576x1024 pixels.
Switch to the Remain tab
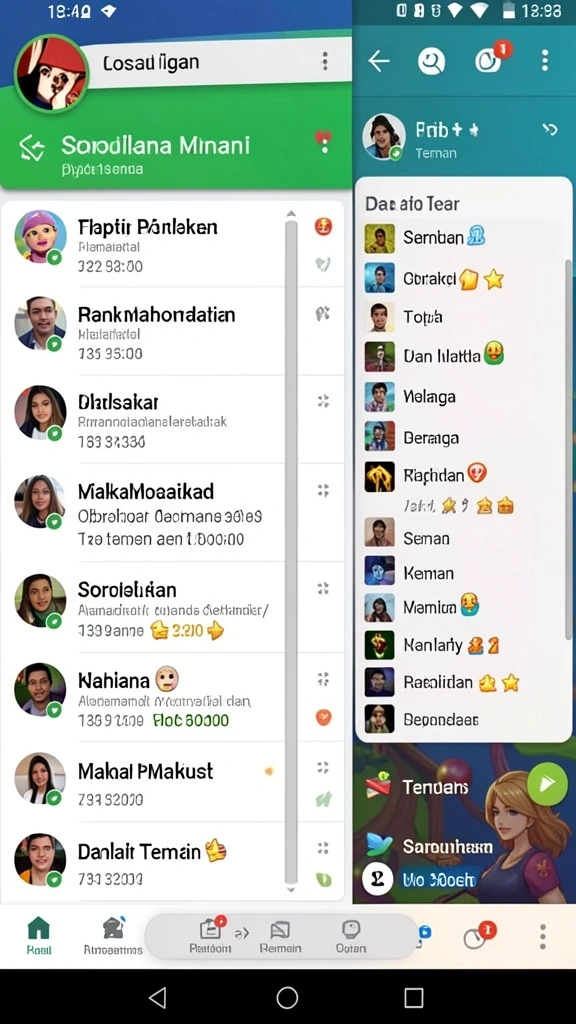click(x=280, y=936)
